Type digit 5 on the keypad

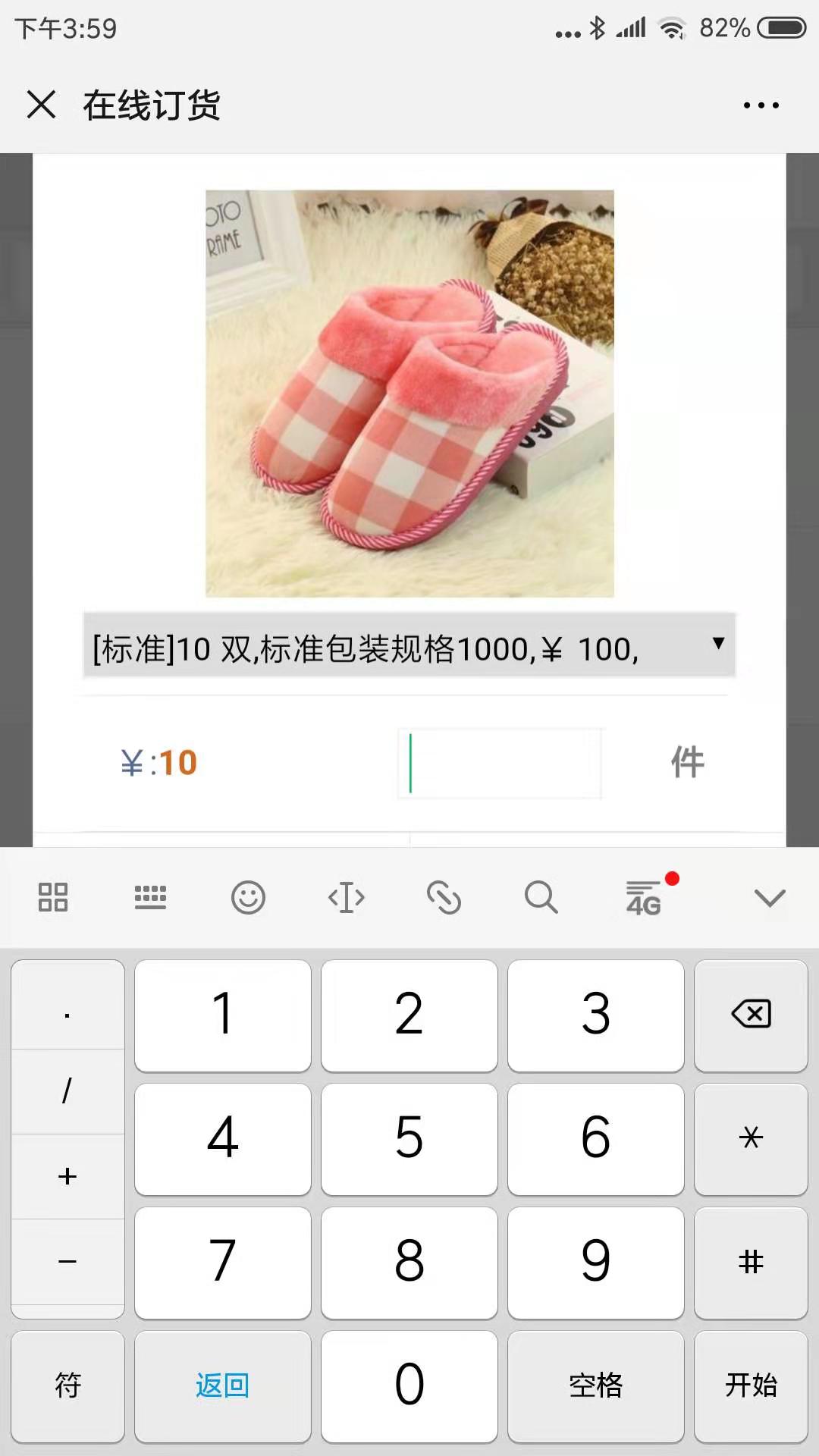tap(409, 1138)
